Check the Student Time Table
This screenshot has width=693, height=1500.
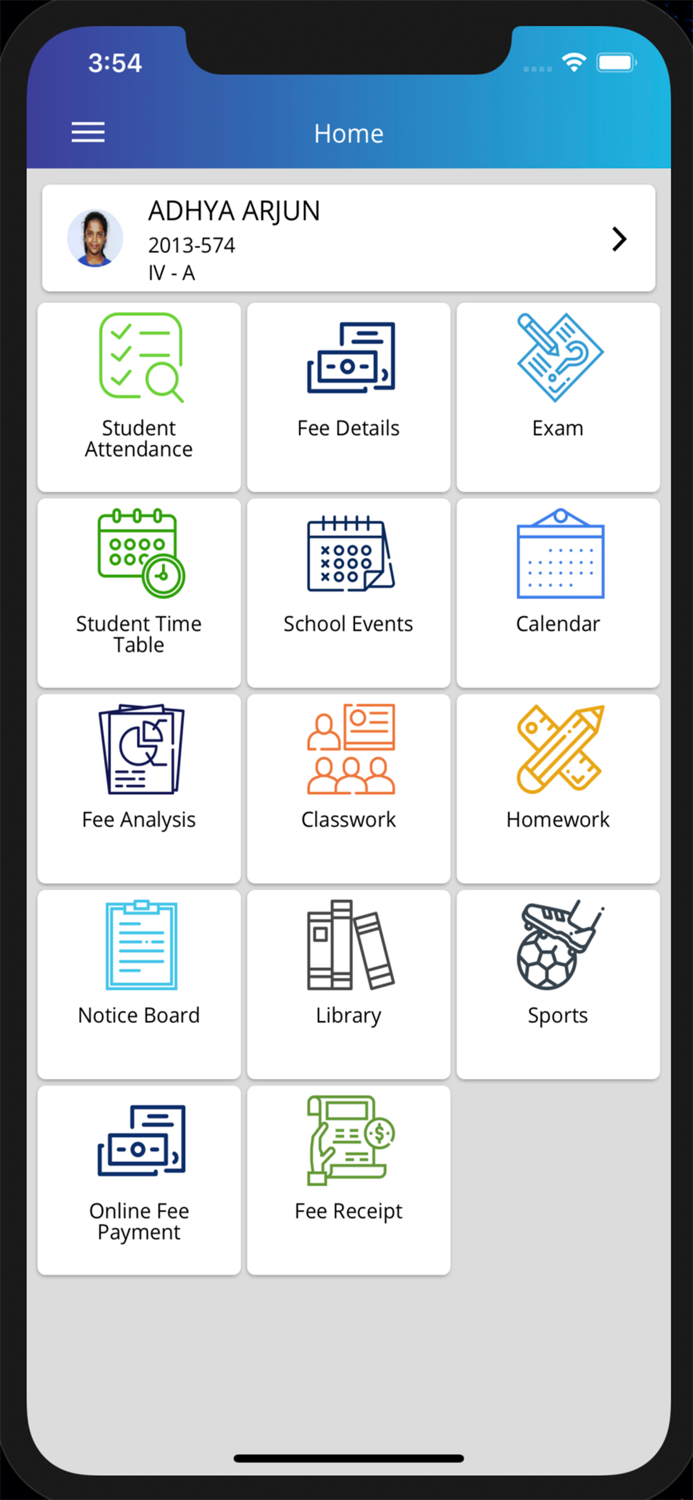point(139,592)
